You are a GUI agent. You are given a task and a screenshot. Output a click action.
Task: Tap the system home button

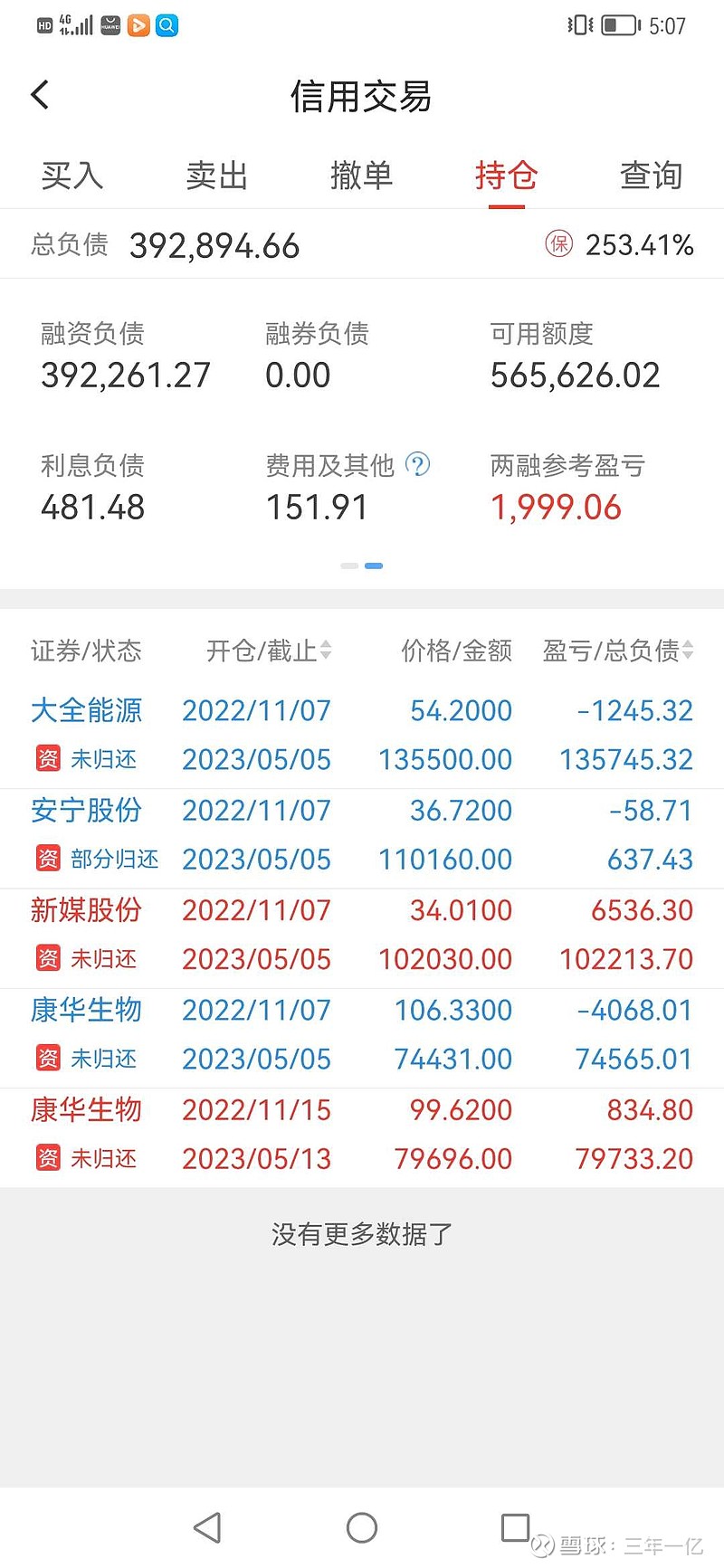point(362,1528)
